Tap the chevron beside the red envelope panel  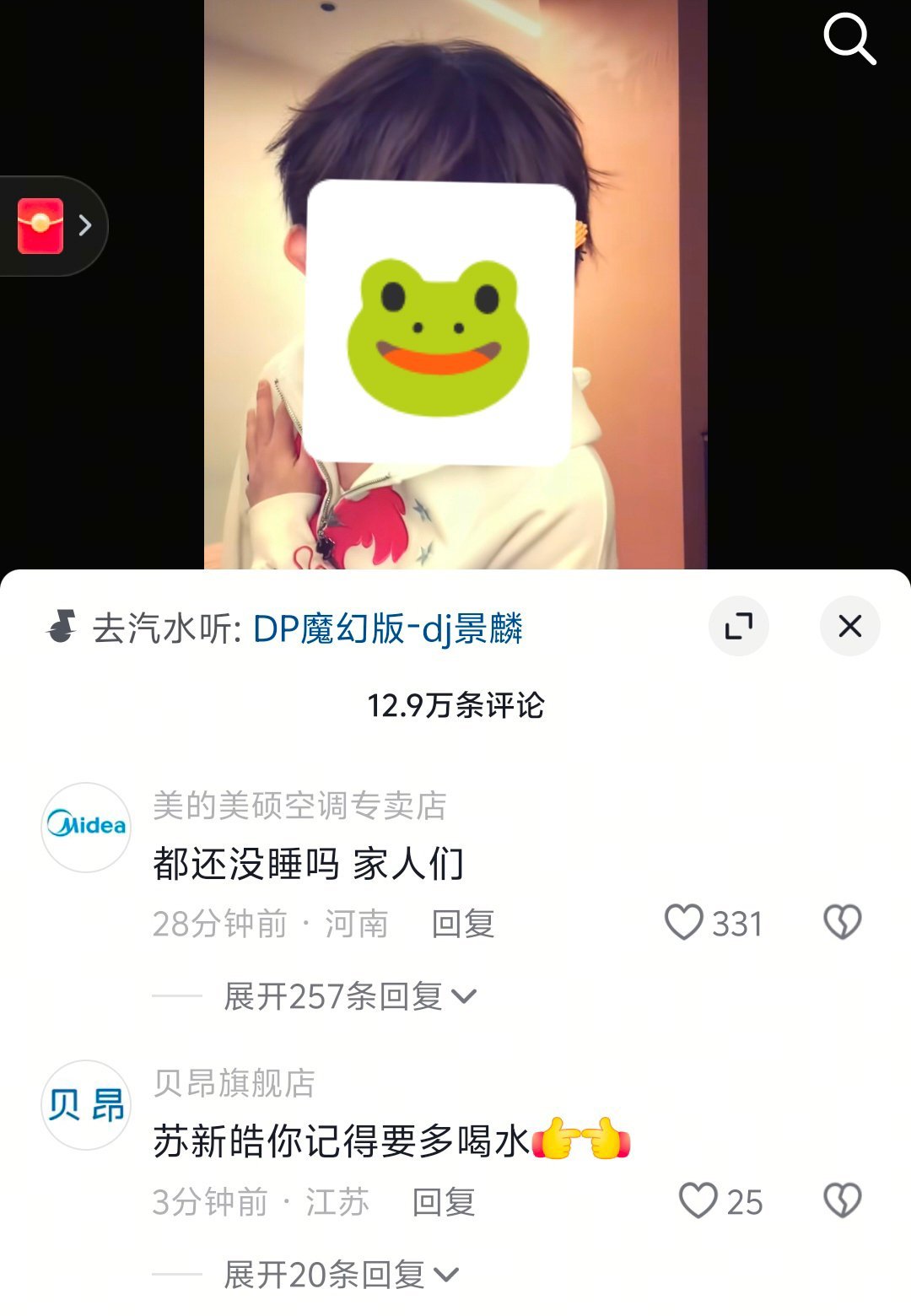pos(84,224)
